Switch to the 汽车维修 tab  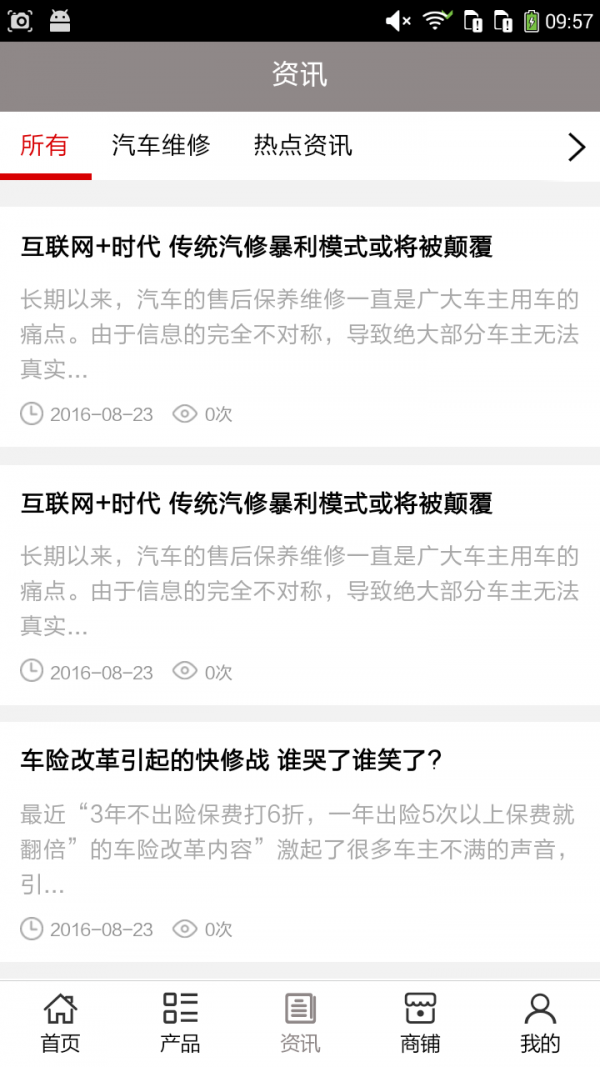tap(161, 146)
